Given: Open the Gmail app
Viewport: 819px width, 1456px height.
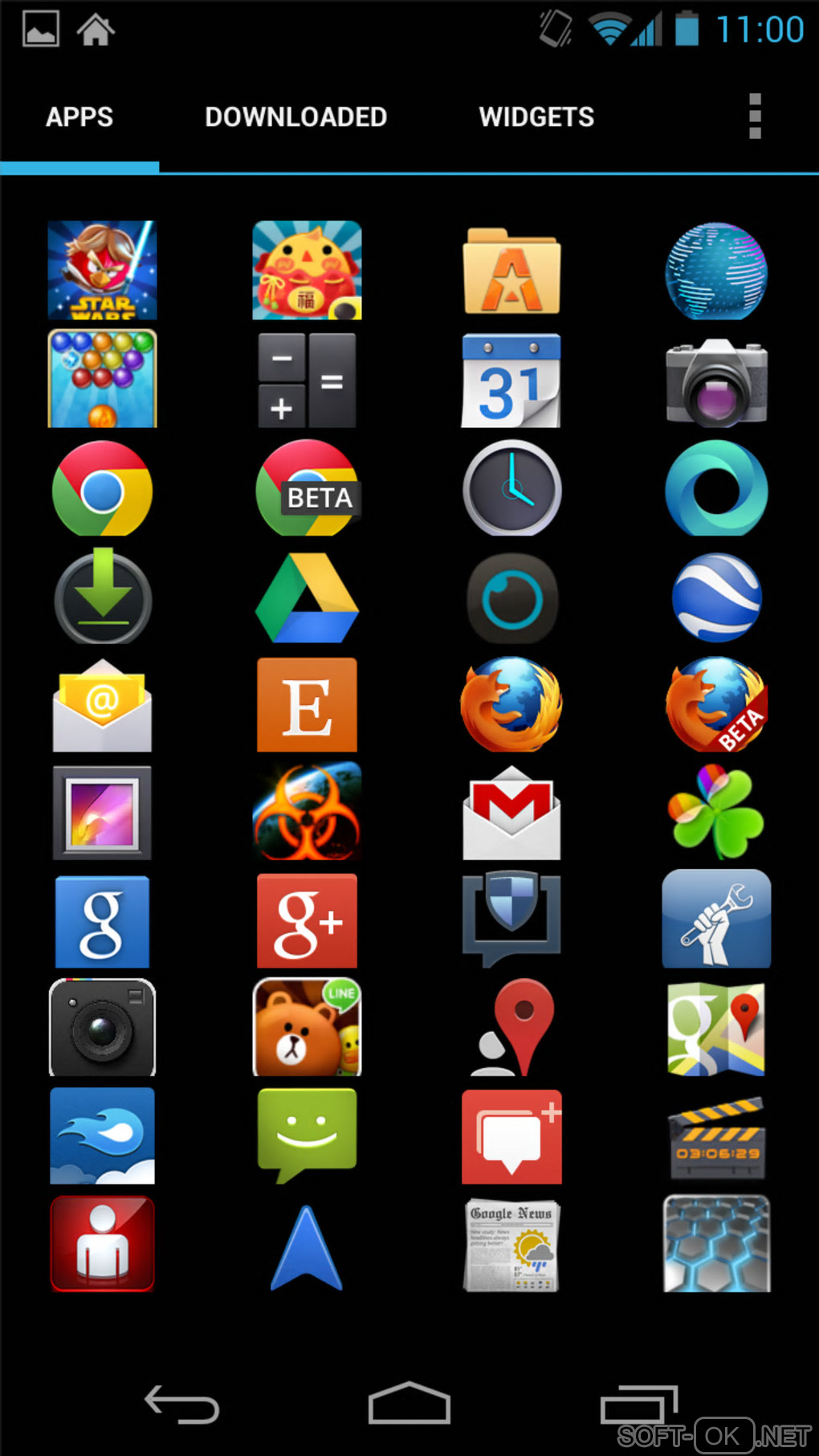Looking at the screenshot, I should tap(511, 813).
